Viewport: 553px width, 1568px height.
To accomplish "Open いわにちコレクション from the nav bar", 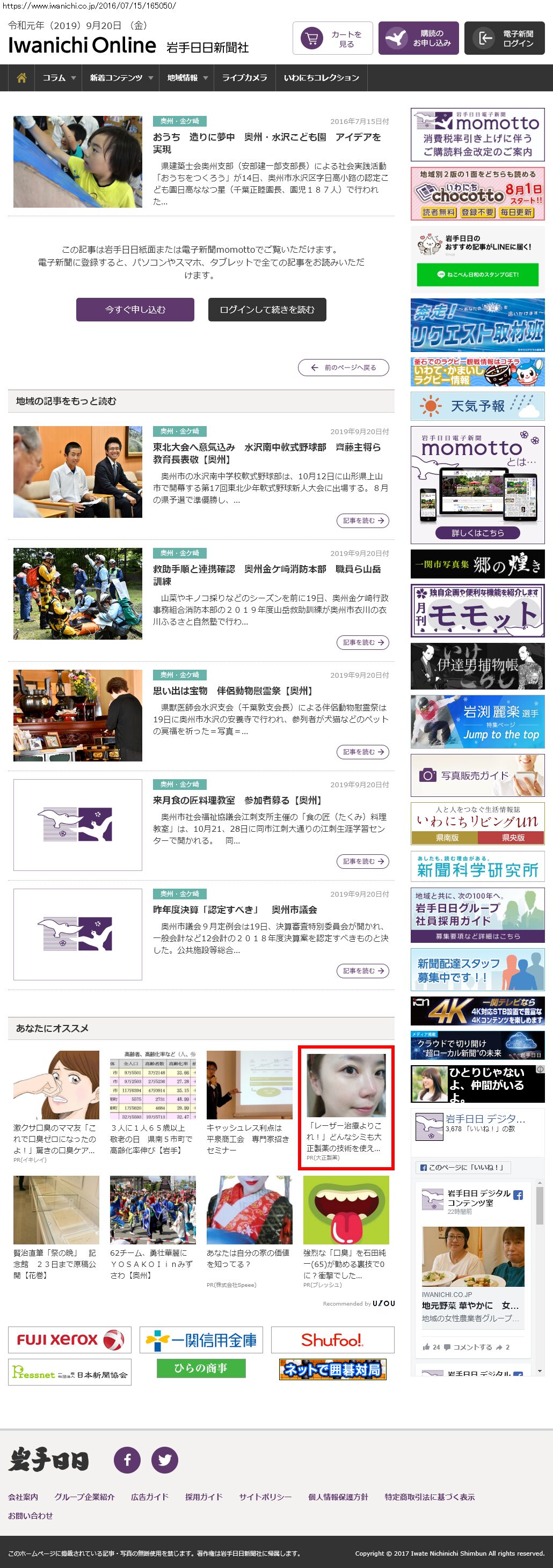I will pyautogui.click(x=321, y=78).
